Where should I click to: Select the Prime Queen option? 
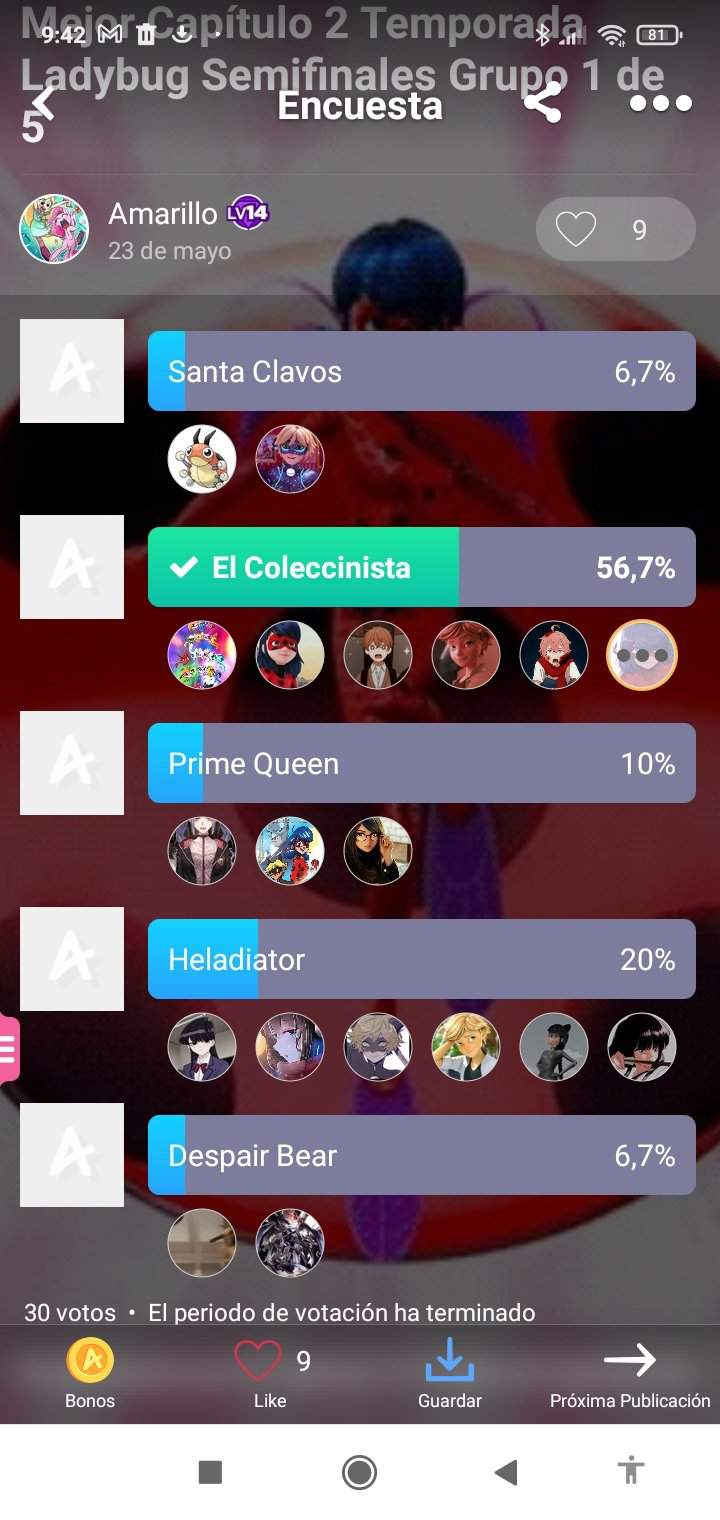tap(421, 763)
